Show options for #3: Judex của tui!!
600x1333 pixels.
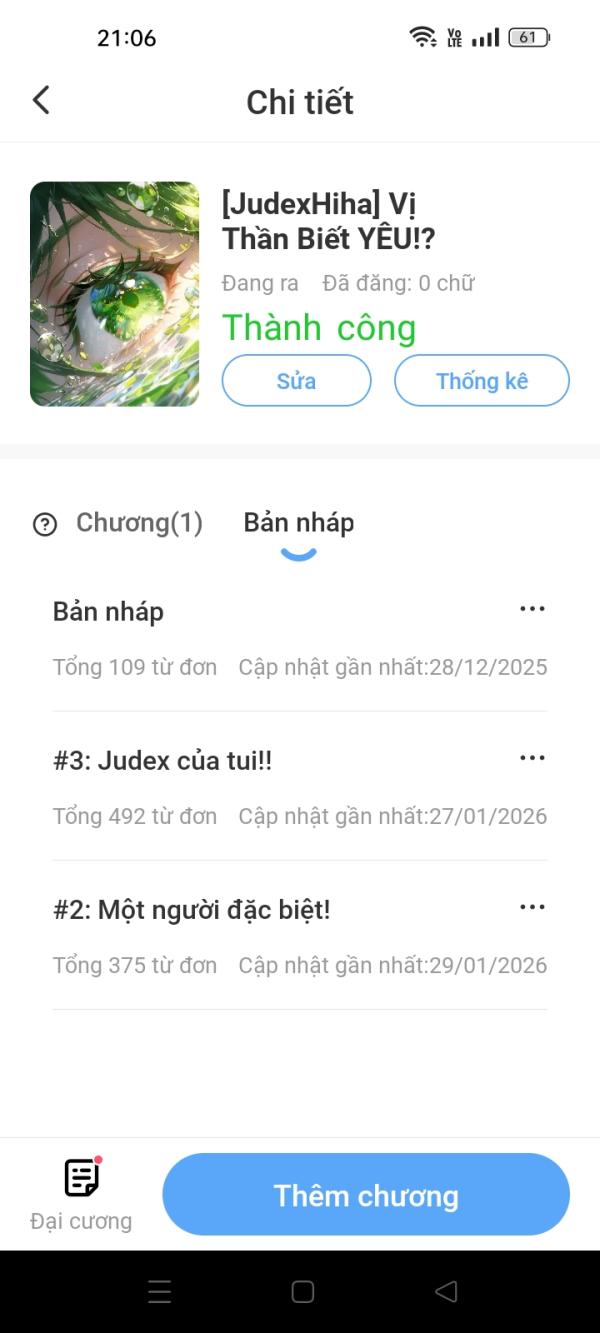[532, 758]
